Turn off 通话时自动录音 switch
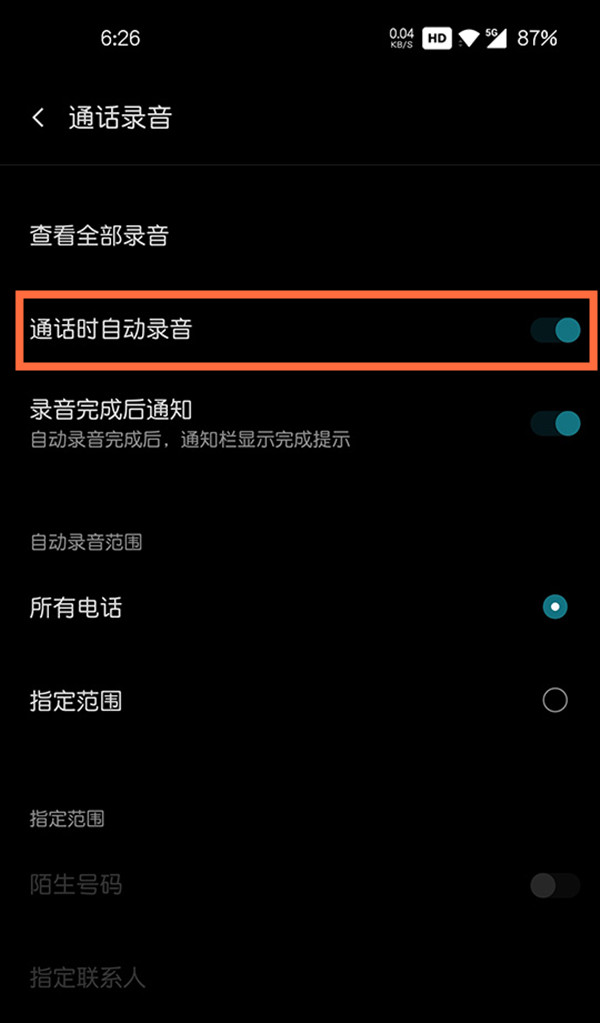The image size is (600, 1023). click(x=555, y=330)
